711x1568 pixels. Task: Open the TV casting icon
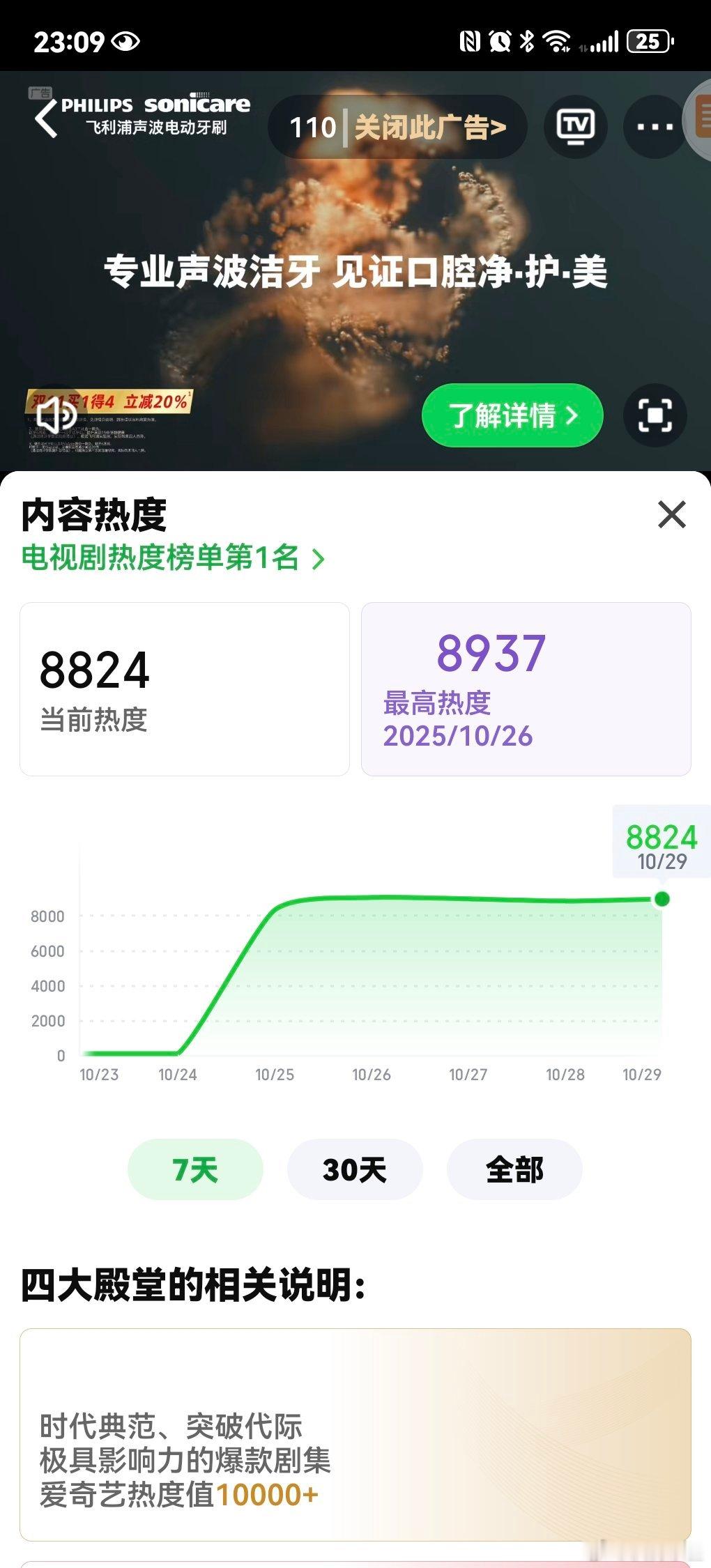pos(574,128)
